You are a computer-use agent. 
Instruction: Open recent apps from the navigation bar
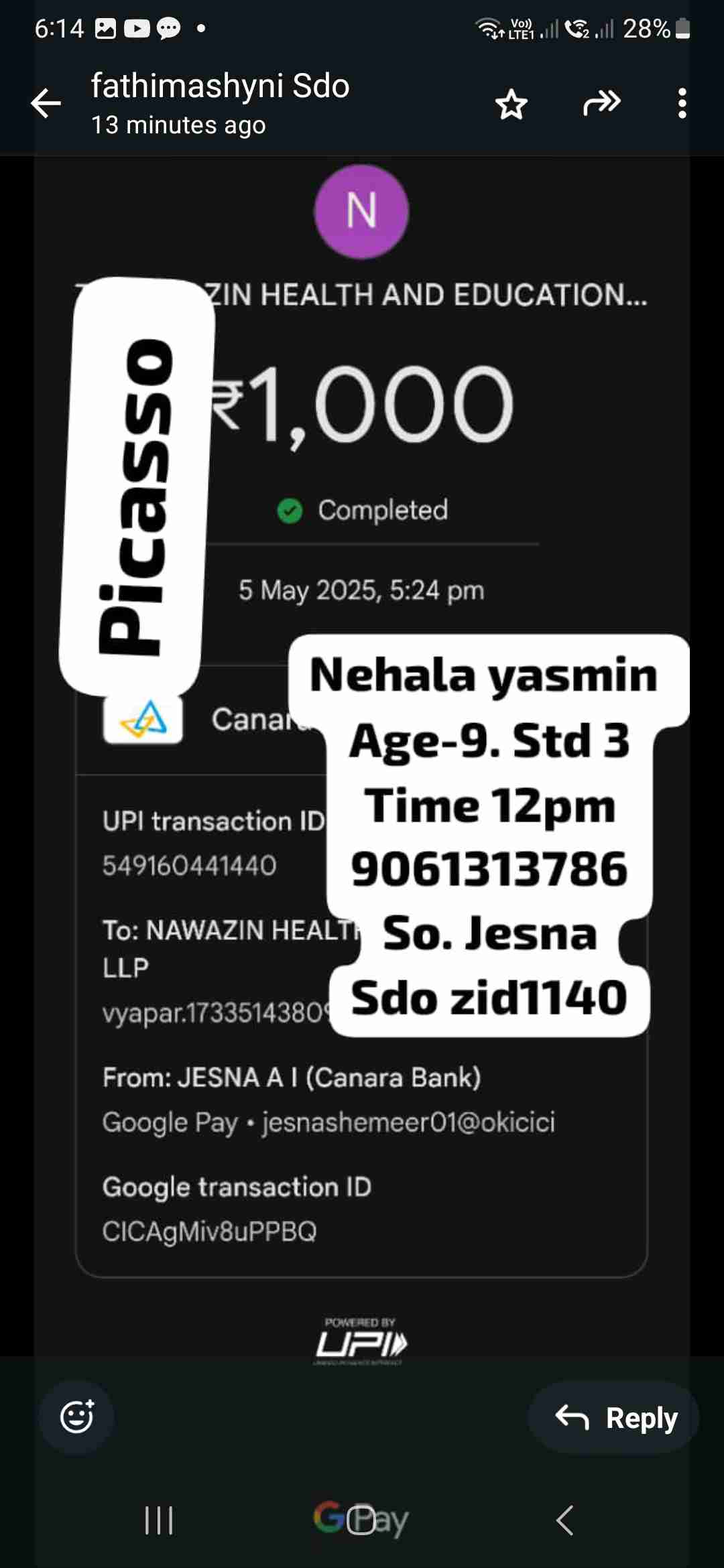pos(159,1520)
